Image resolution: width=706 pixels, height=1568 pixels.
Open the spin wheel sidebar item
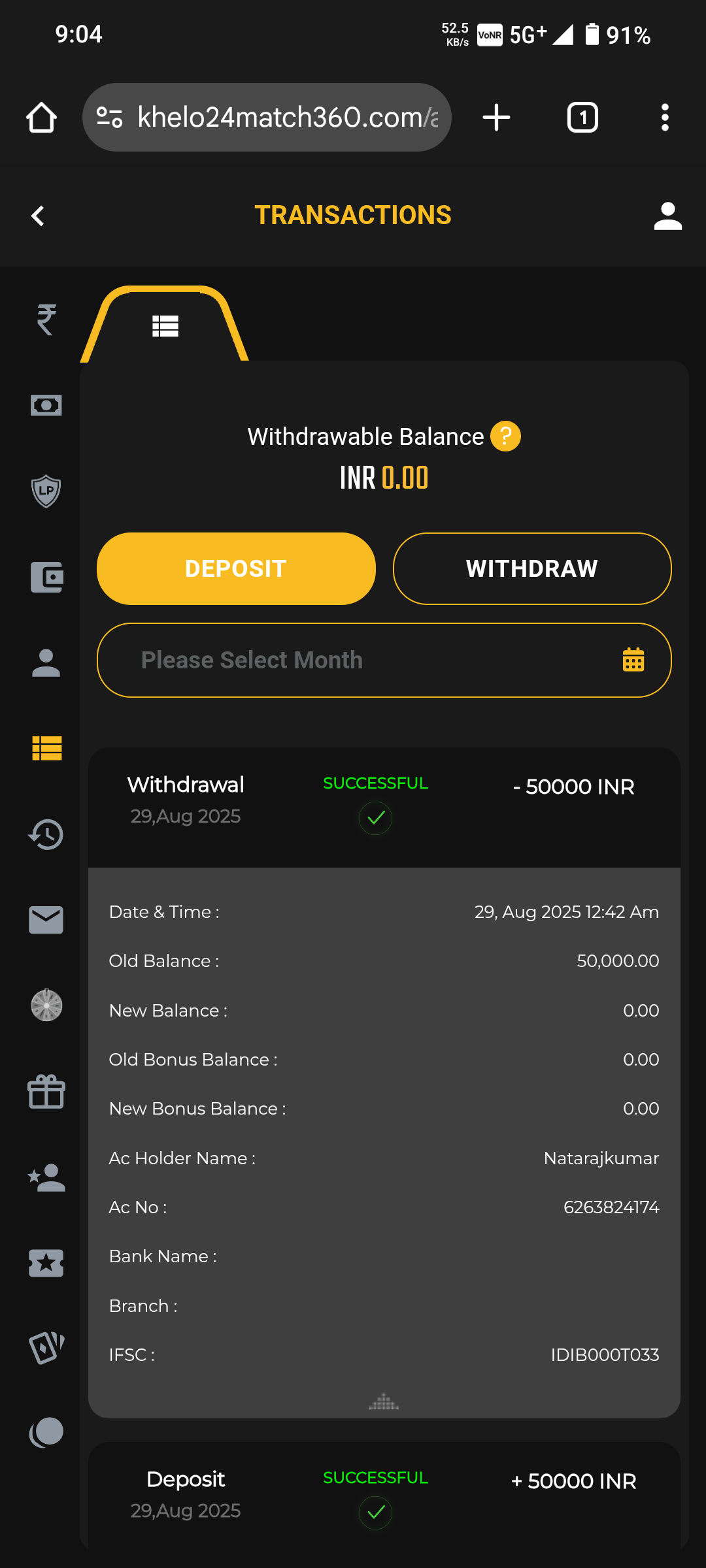[46, 1005]
